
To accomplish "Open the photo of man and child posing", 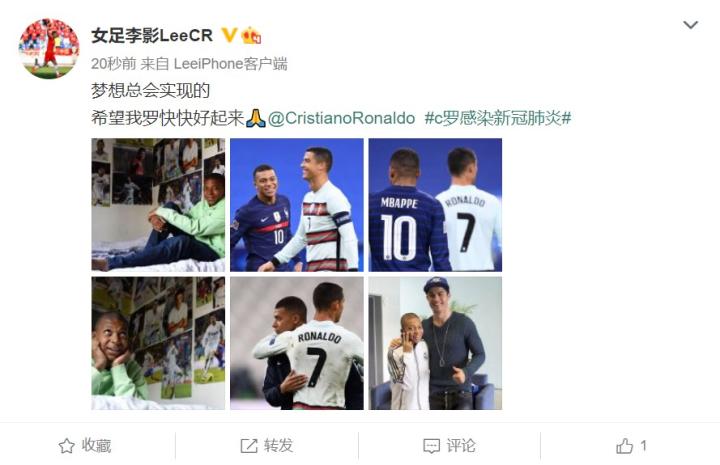I will coord(435,343).
